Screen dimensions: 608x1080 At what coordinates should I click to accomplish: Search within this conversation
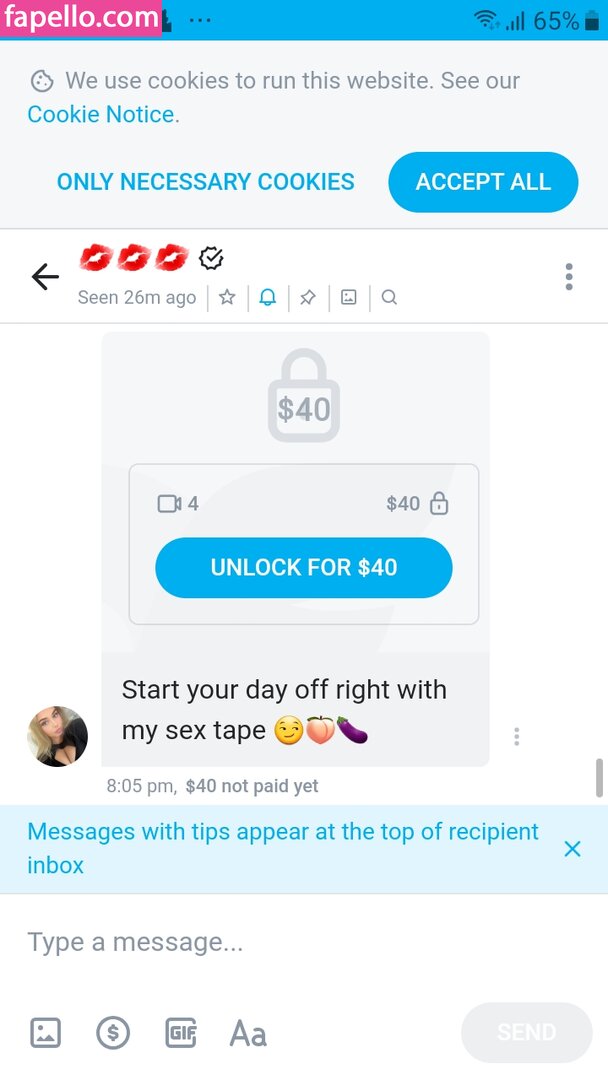point(389,297)
